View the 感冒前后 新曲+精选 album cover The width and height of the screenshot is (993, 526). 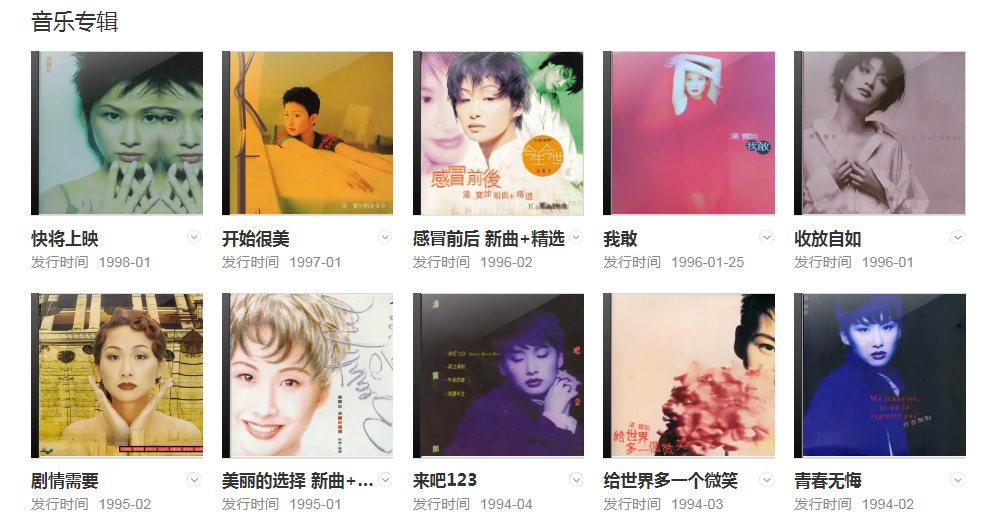(x=498, y=134)
